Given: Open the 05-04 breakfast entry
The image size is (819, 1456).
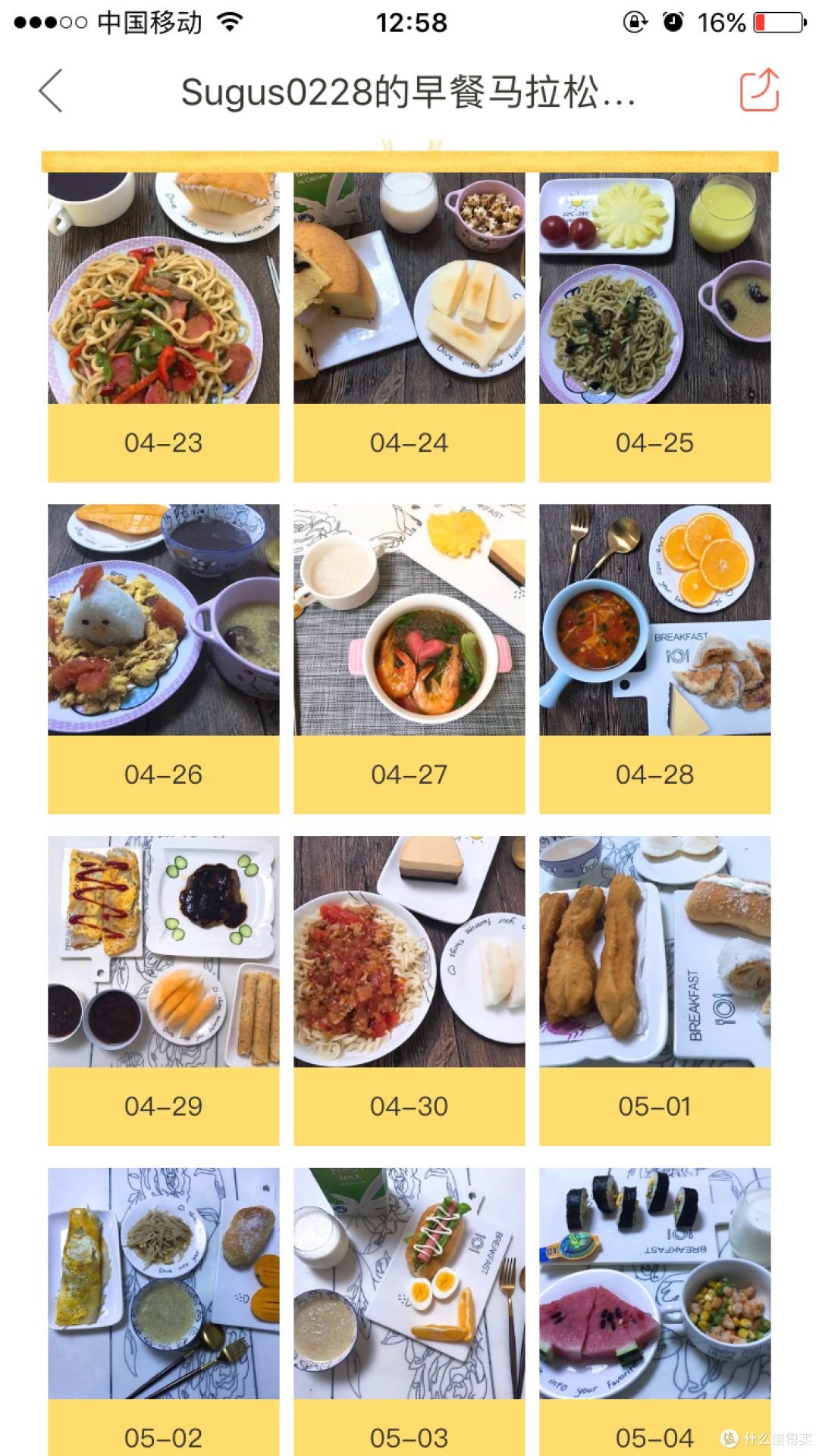Looking at the screenshot, I should click(654, 1312).
